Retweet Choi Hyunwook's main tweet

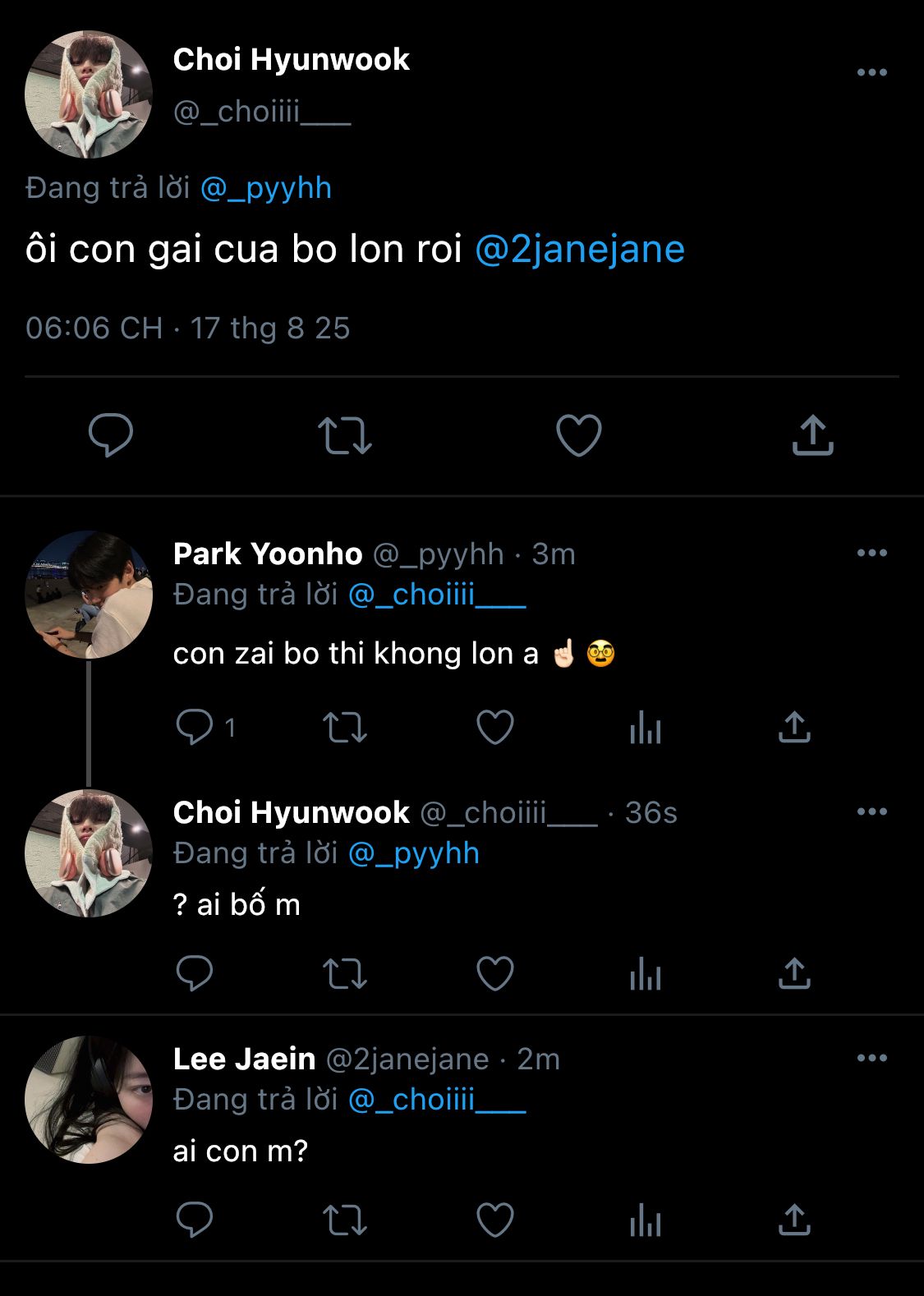coord(345,435)
